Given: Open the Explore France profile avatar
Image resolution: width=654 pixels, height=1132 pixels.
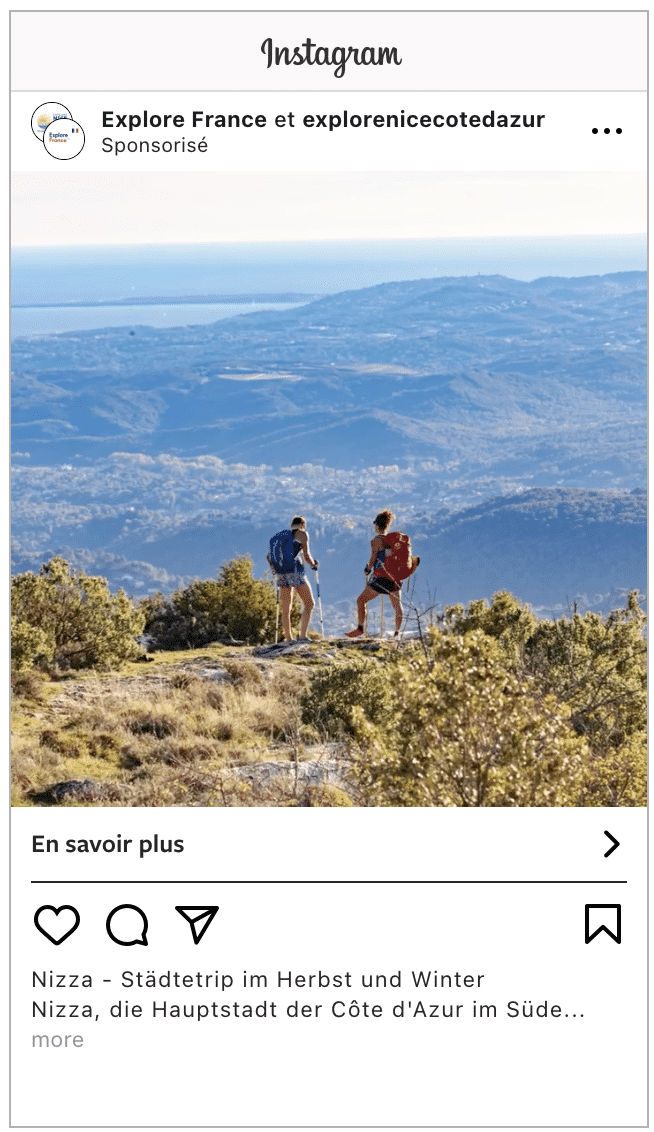Looking at the screenshot, I should click(57, 131).
